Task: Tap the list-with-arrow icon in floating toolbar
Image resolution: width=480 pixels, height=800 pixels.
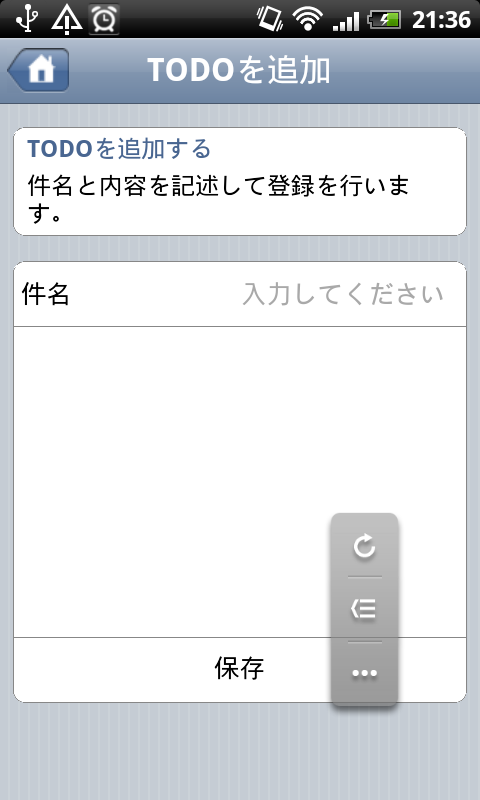Action: point(364,609)
